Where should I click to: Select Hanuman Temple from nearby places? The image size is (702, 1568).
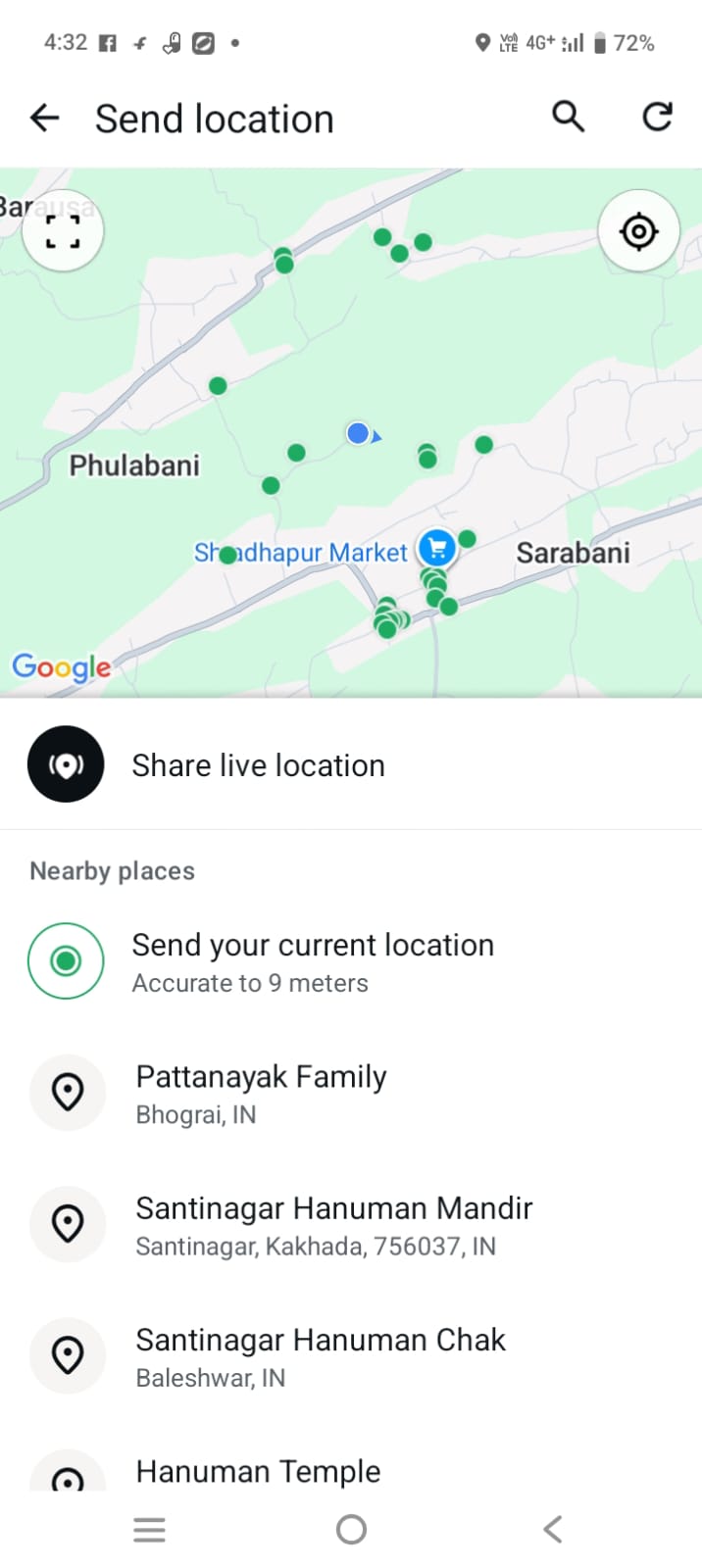coord(258,1472)
